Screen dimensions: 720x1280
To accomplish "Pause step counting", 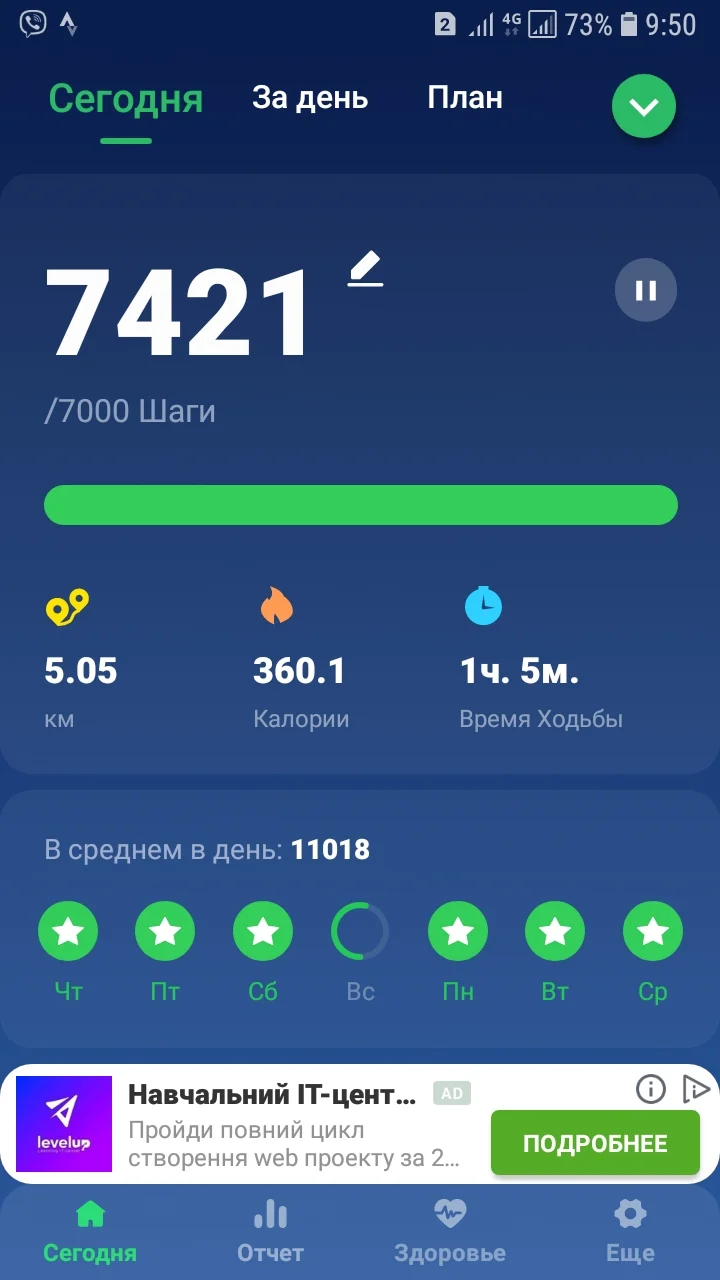I will coord(646,290).
